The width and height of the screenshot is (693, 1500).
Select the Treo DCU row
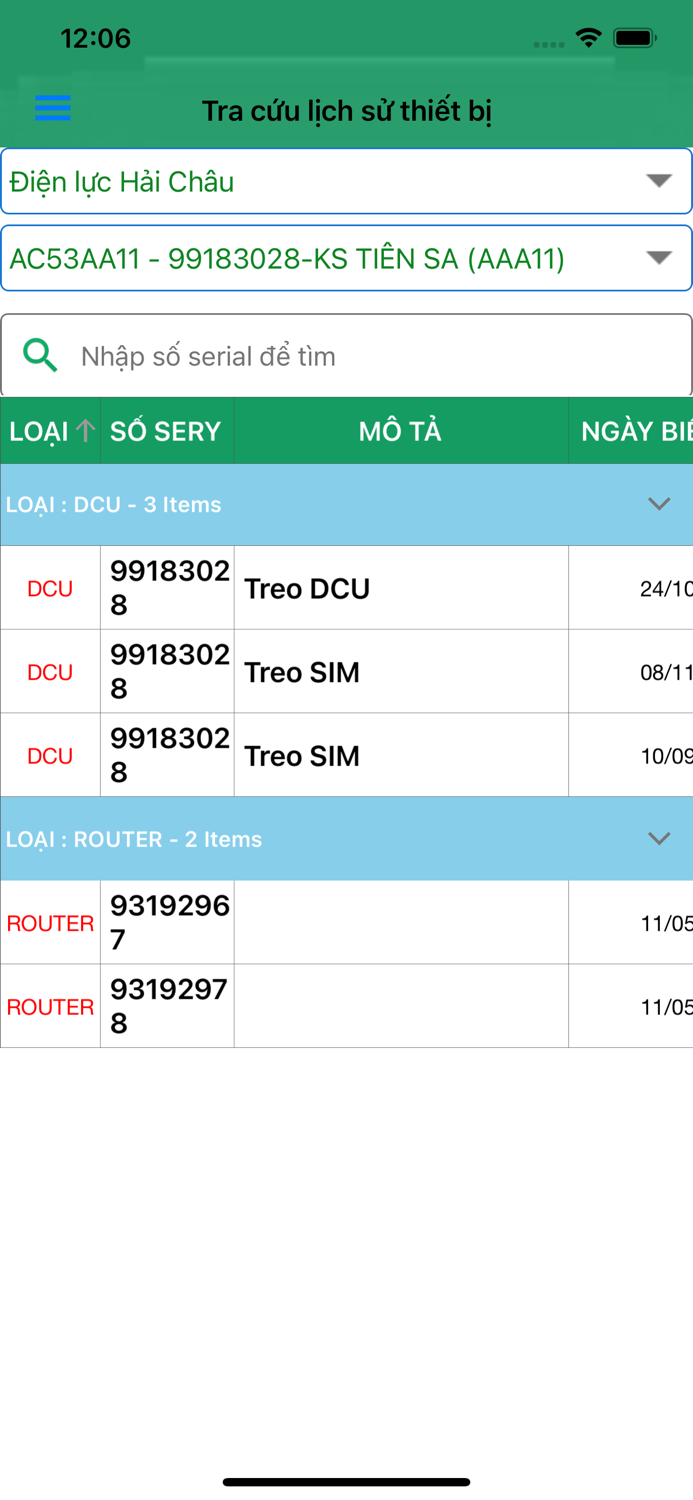(346, 588)
